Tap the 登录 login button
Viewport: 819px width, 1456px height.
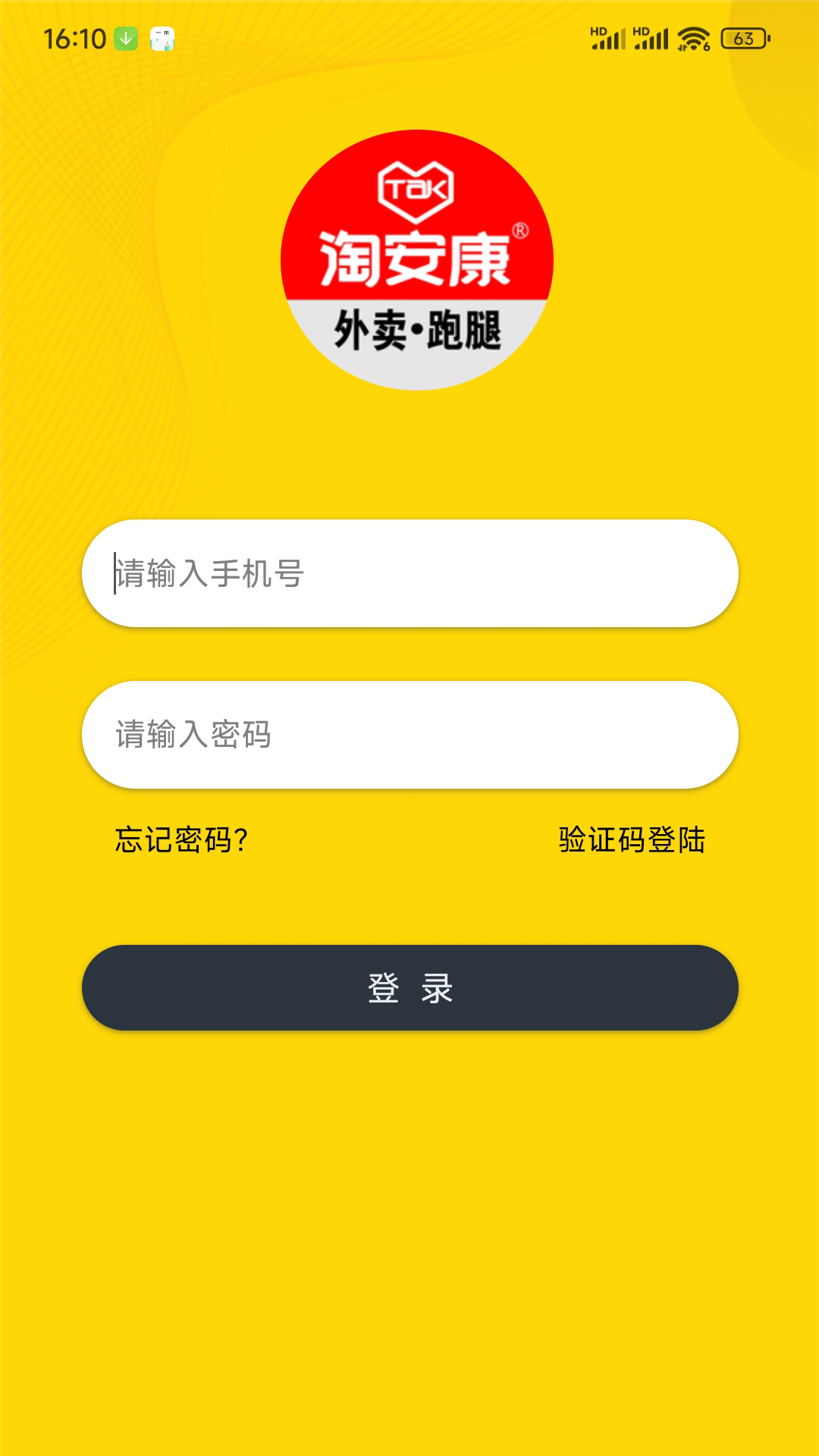[409, 987]
